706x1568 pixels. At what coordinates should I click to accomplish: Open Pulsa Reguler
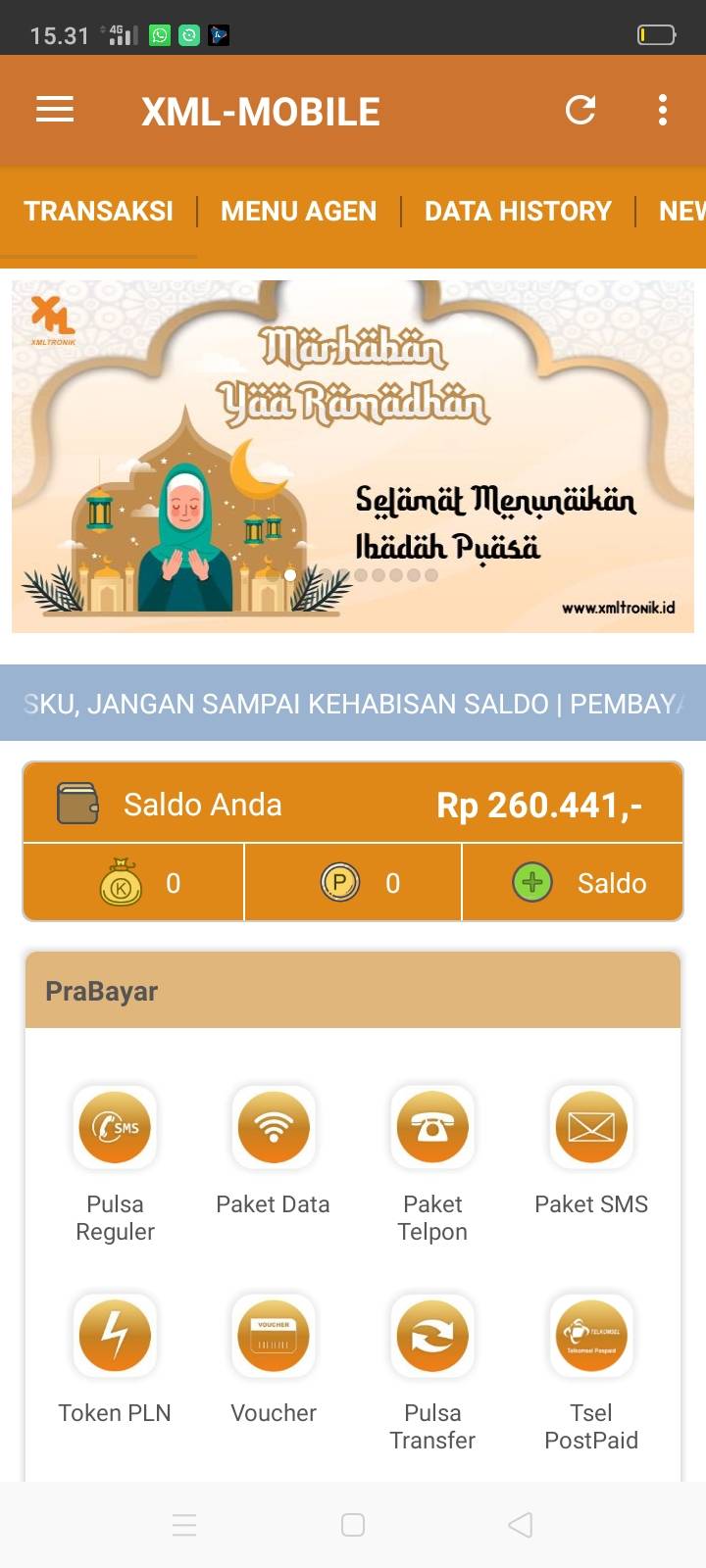coord(115,1163)
